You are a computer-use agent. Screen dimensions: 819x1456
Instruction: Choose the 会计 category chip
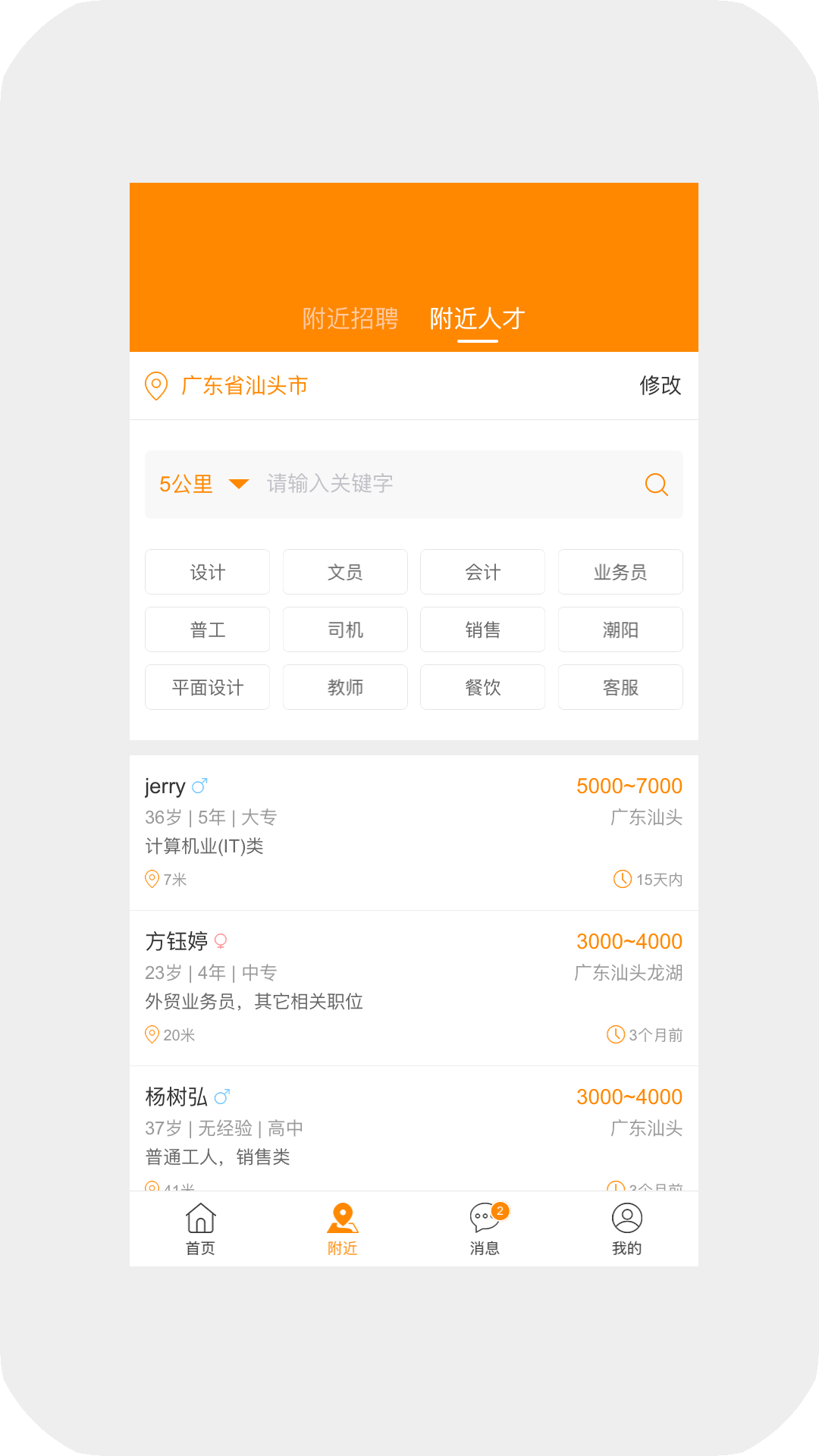click(x=482, y=572)
